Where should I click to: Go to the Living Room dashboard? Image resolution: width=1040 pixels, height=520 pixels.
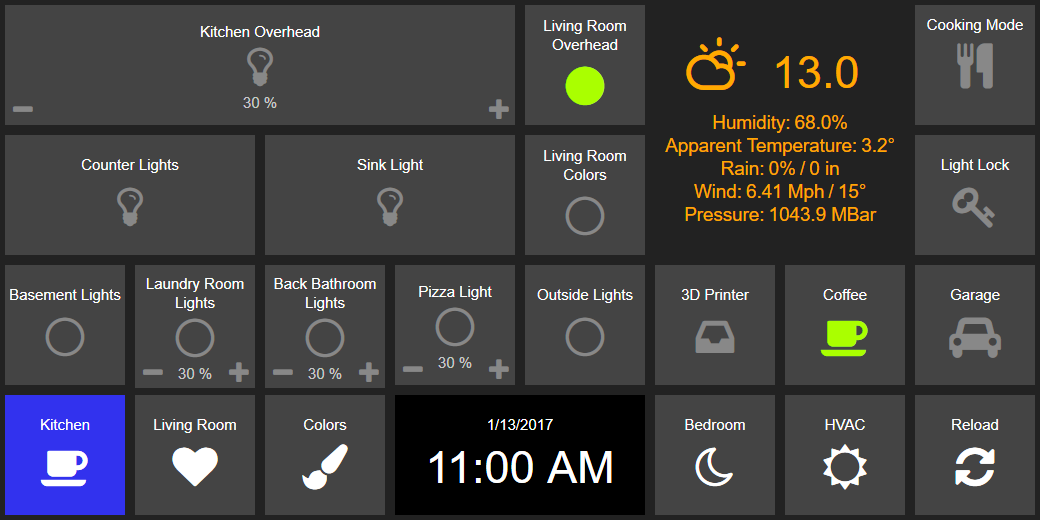click(x=195, y=465)
